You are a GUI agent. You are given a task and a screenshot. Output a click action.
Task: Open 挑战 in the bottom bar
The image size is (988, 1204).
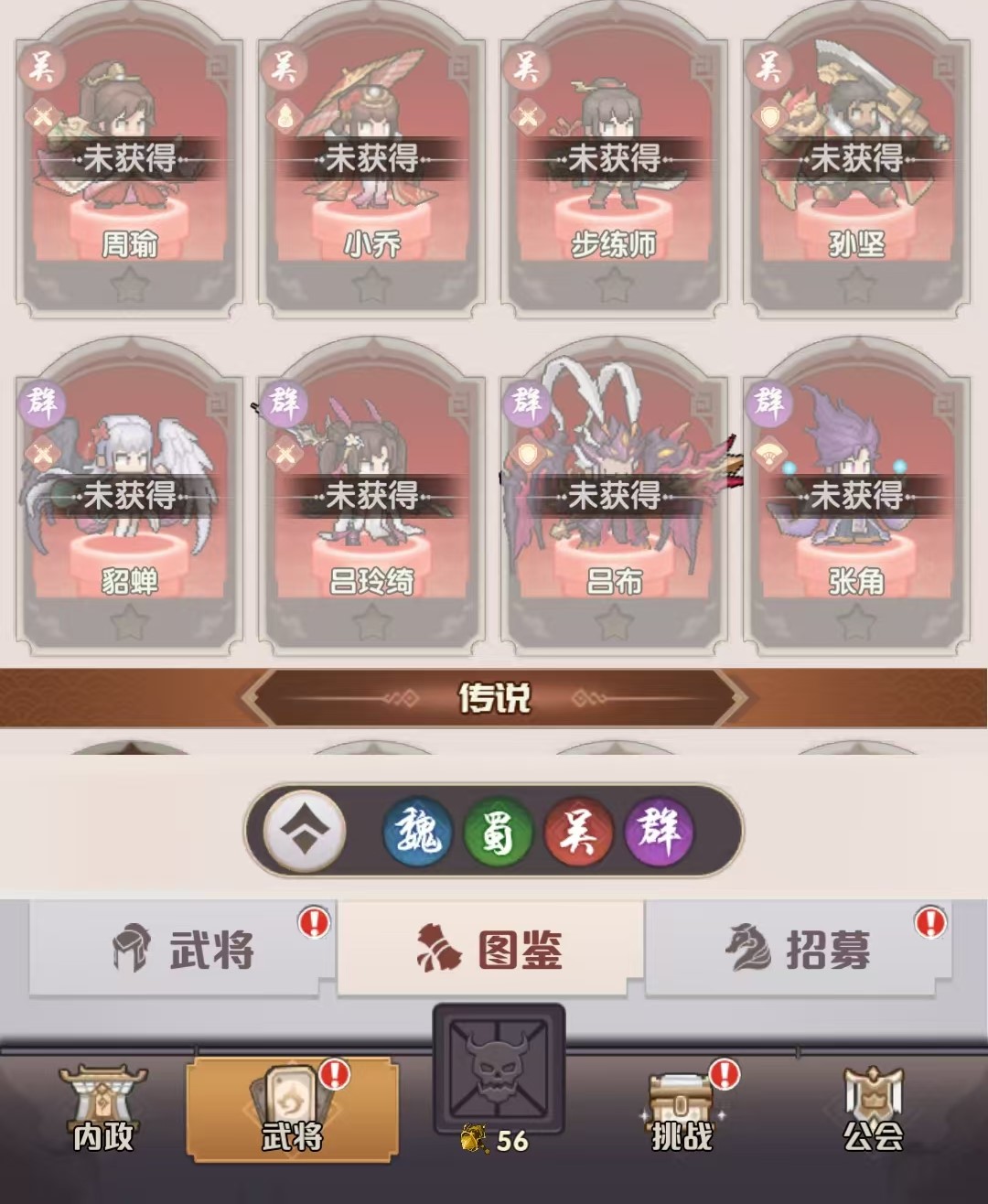coord(682,1109)
